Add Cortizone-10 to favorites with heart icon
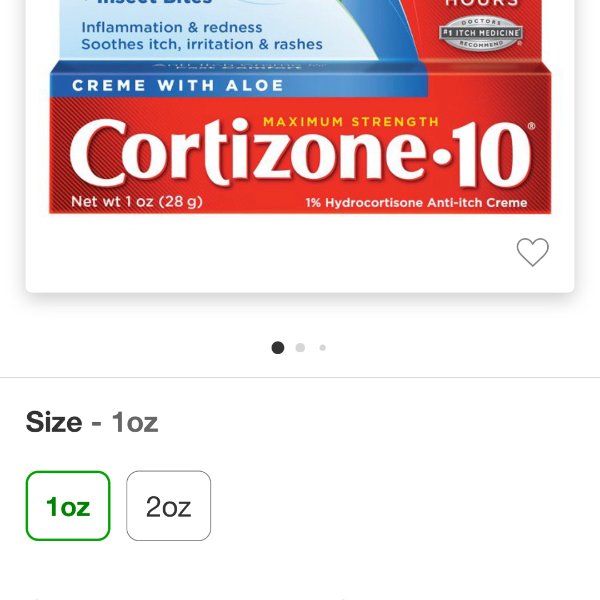 (532, 252)
